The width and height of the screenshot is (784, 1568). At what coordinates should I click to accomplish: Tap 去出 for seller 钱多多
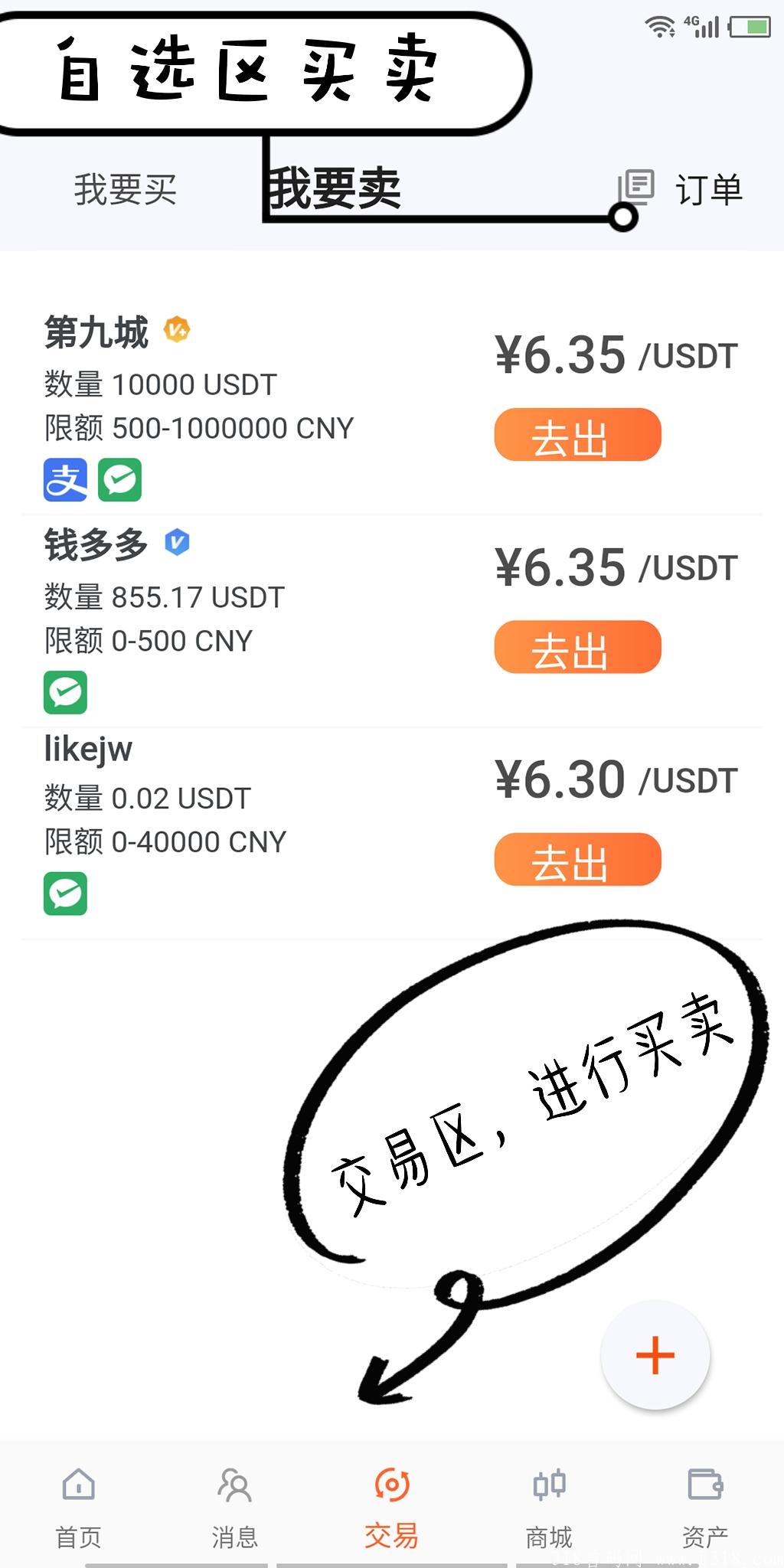tap(577, 648)
